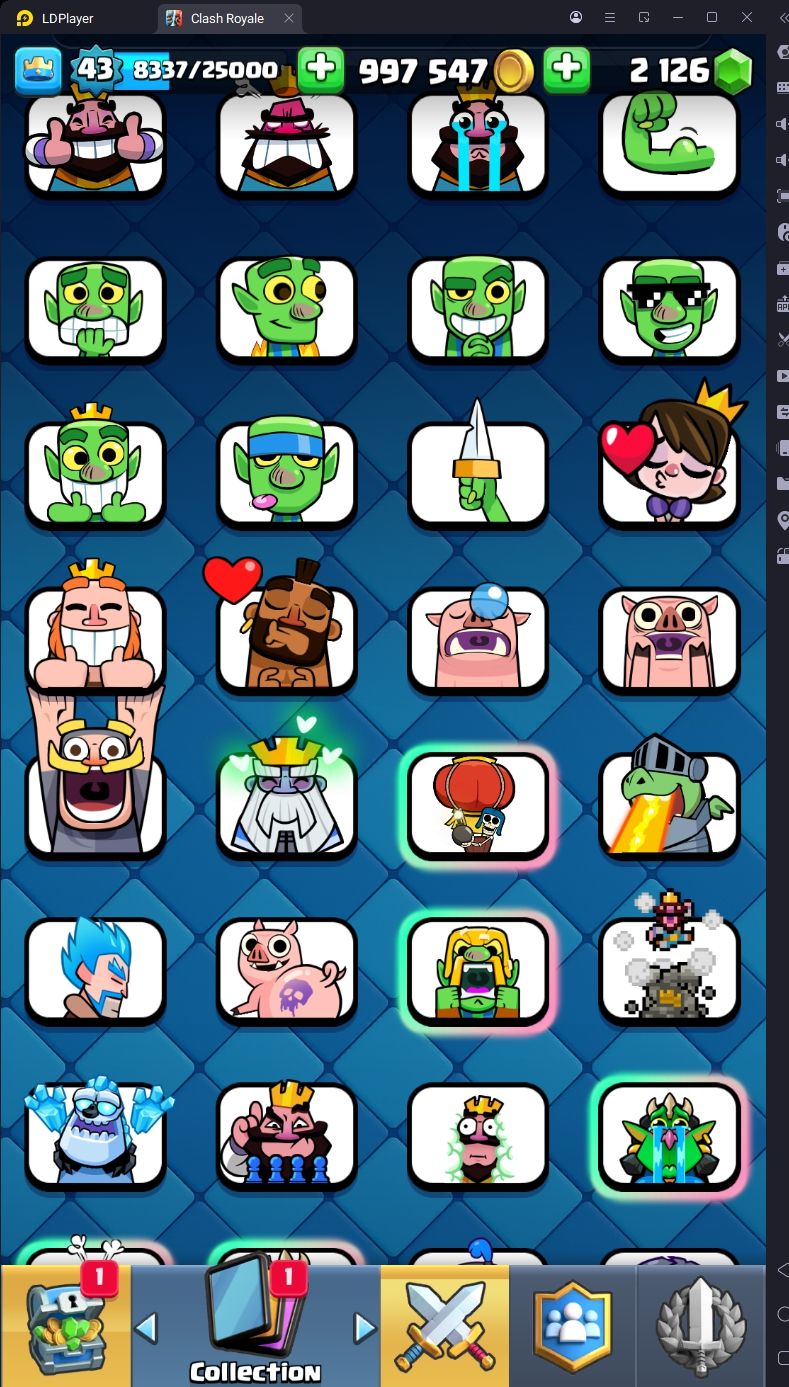
Task: Select the goblin with sunglasses emote
Action: [669, 310]
